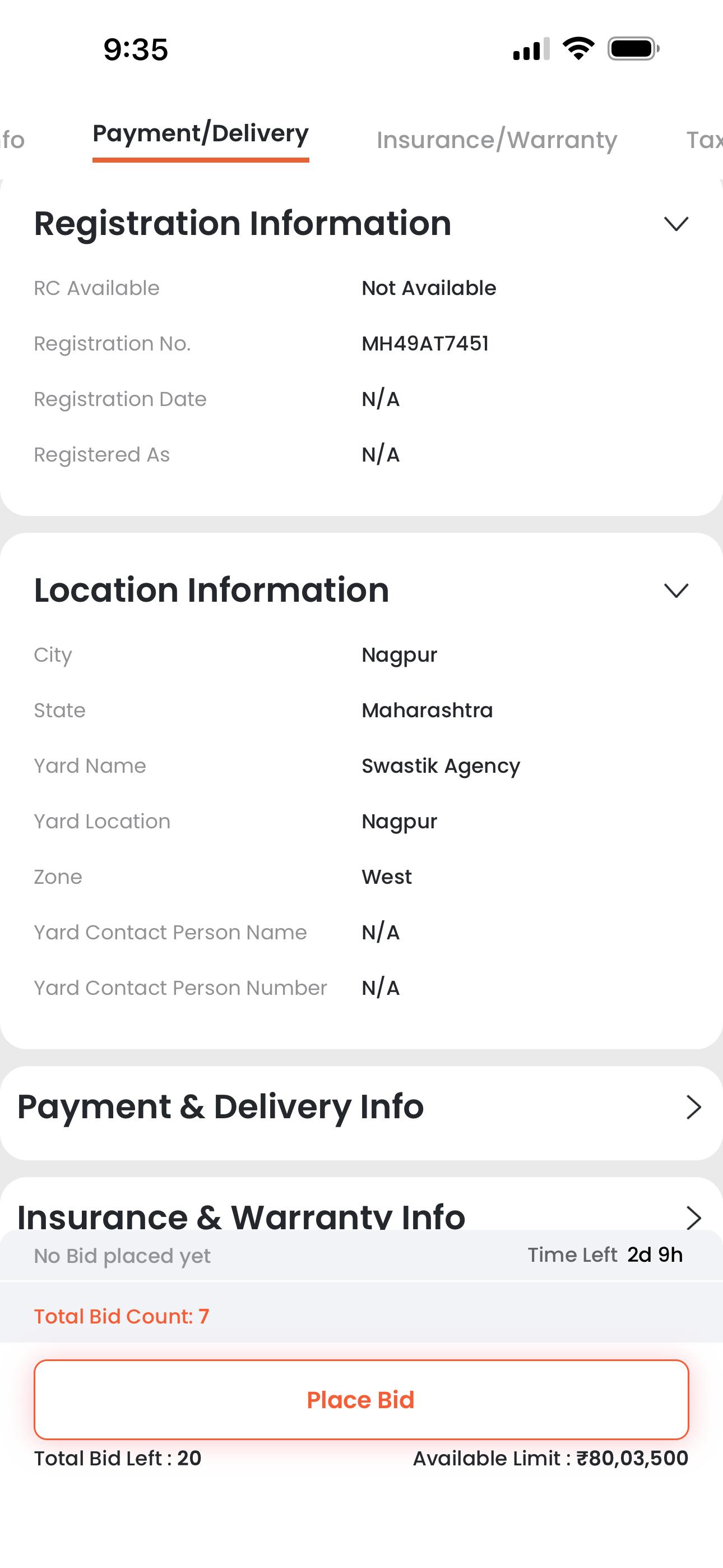723x1568 pixels.
Task: Tap the Place Bid button
Action: (361, 1399)
